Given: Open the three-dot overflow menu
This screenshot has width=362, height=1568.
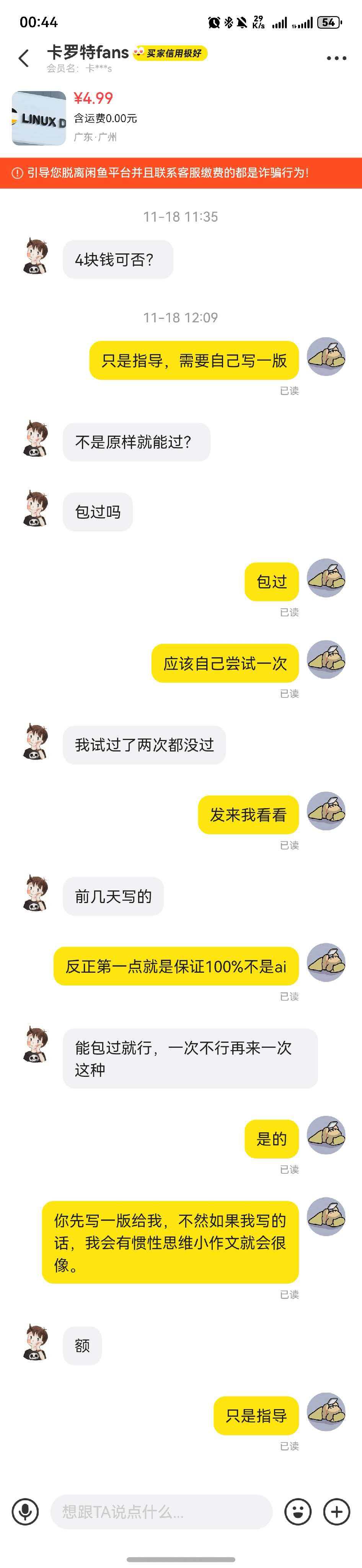Looking at the screenshot, I should pos(336,59).
